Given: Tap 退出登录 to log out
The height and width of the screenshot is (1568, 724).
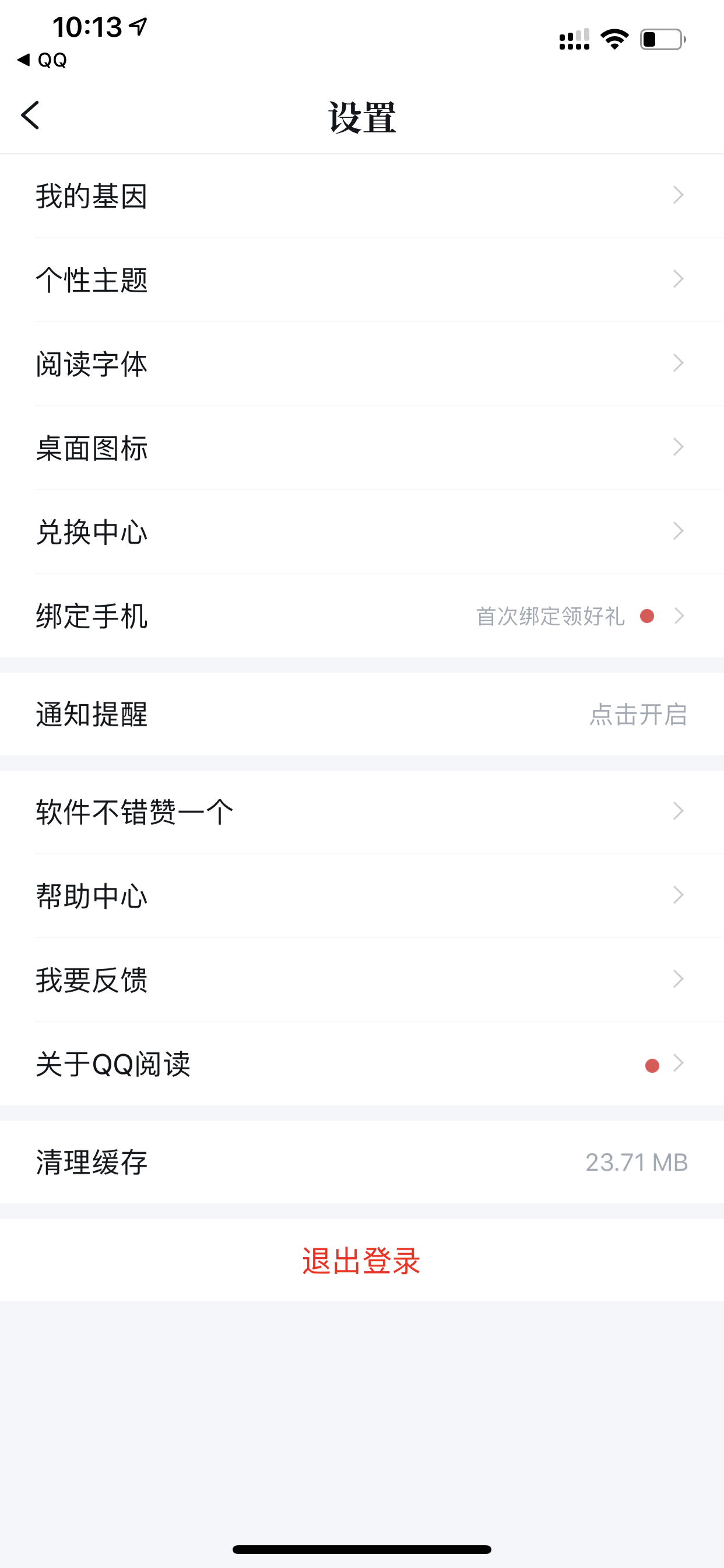Looking at the screenshot, I should (x=361, y=1261).
